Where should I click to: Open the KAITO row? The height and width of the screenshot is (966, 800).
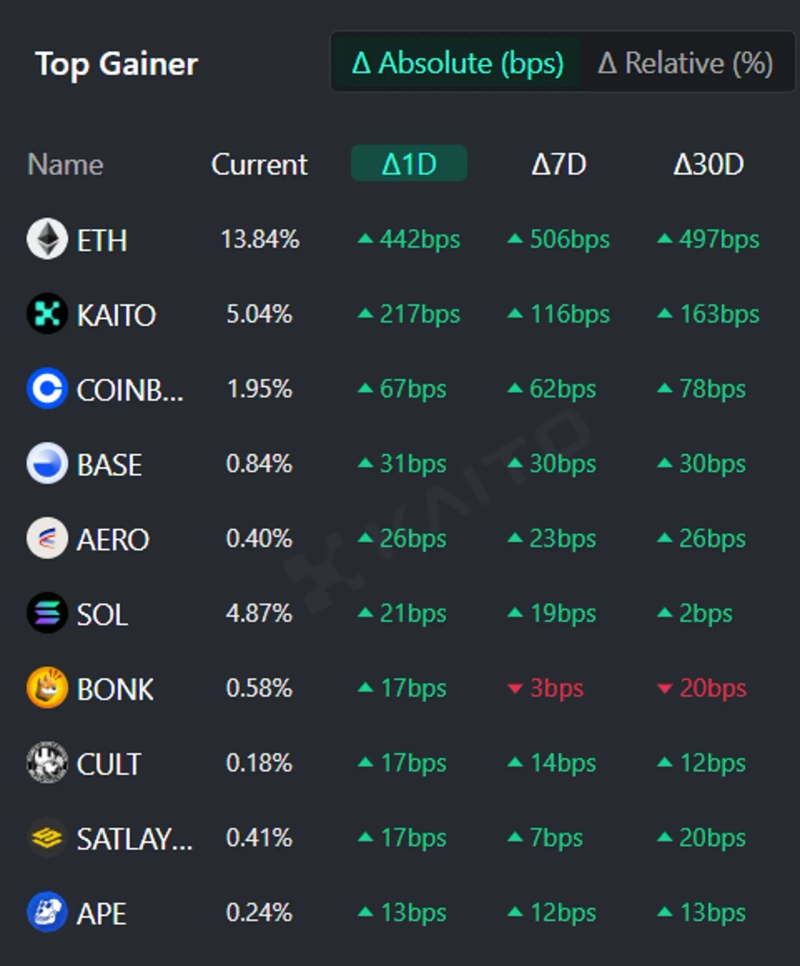[115, 315]
